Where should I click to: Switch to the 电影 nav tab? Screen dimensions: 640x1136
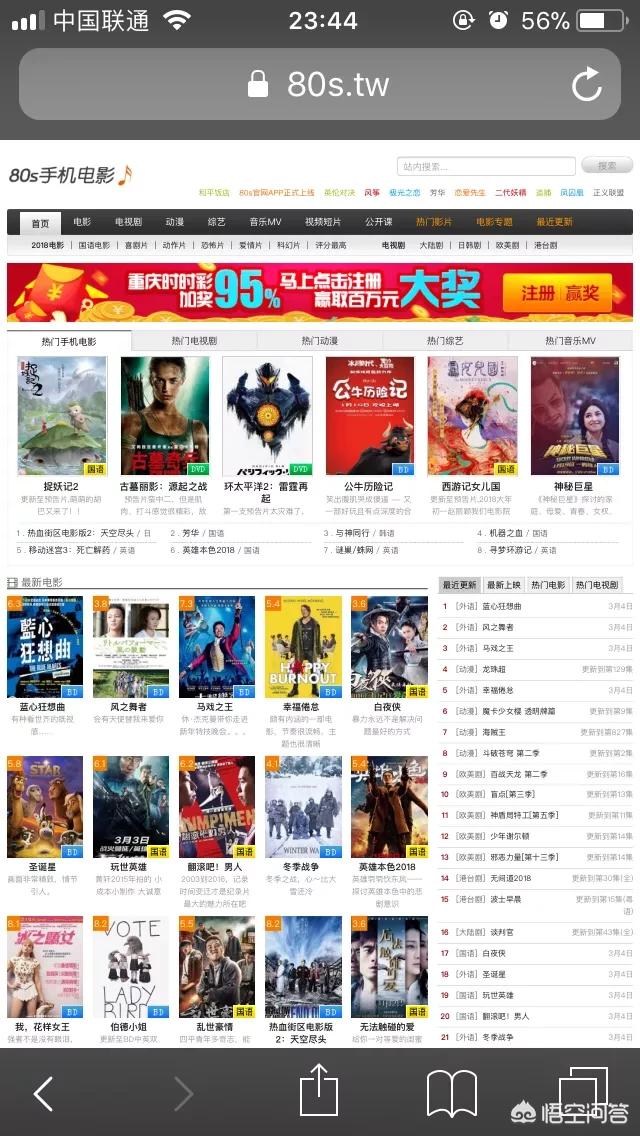(82, 222)
